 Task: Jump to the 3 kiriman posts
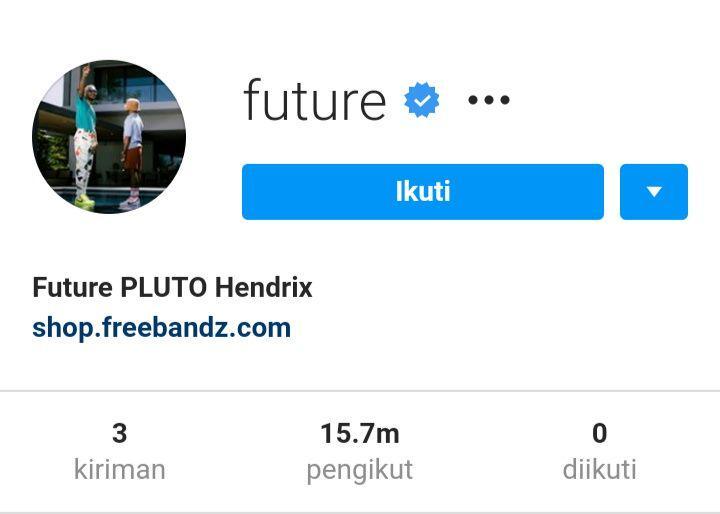(x=120, y=451)
